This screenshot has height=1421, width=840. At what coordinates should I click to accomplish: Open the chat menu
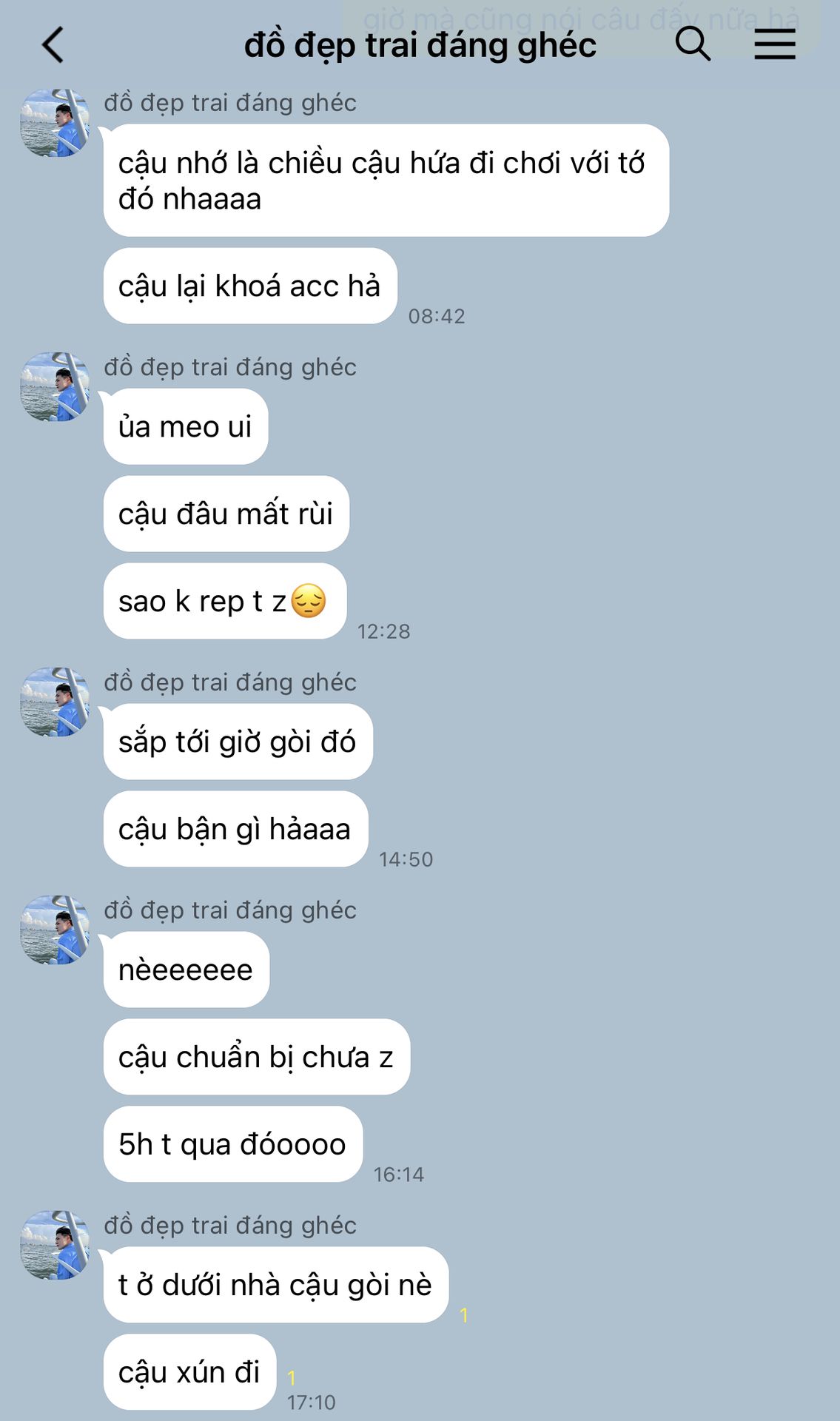click(x=775, y=44)
